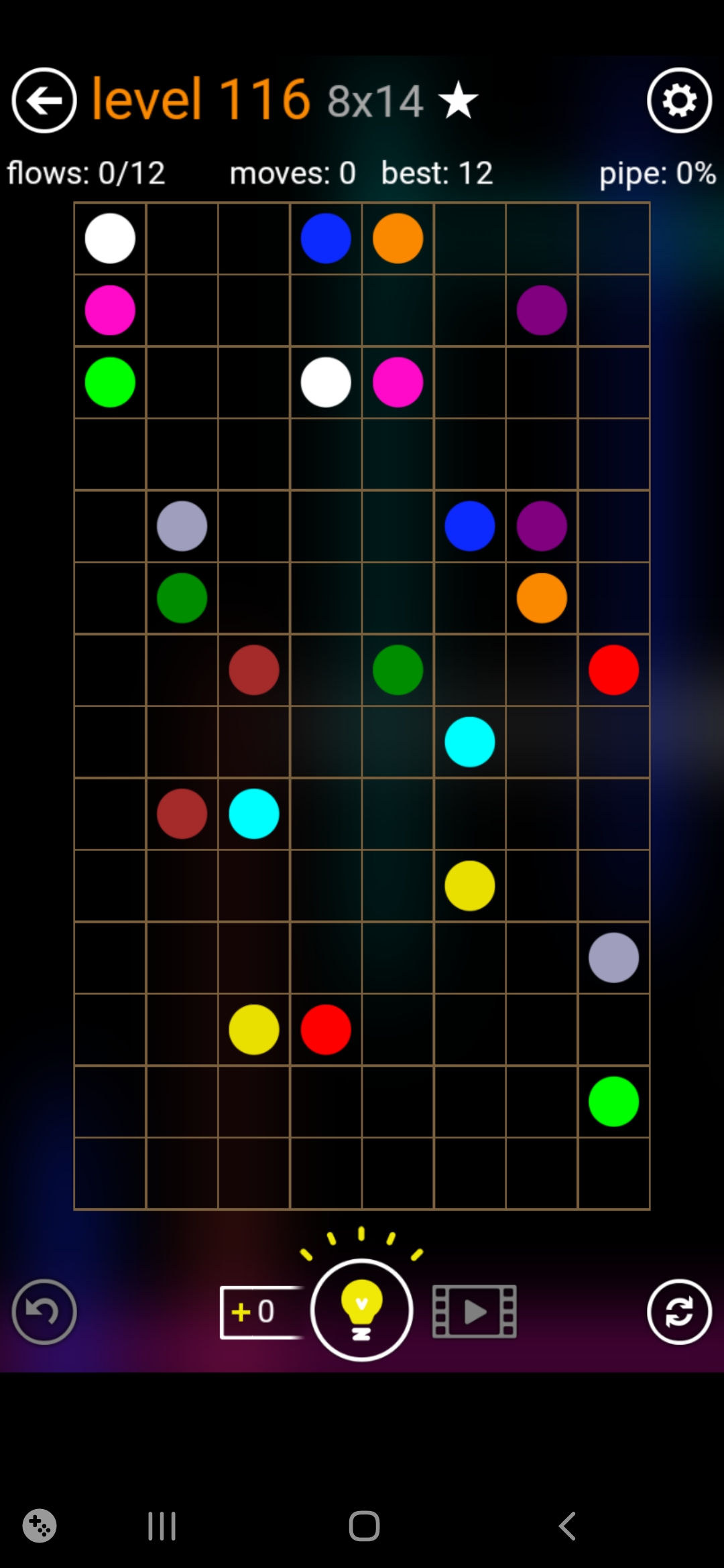Select the red dot beside the yellow dot
Screen dimensions: 724x1568
point(326,1029)
